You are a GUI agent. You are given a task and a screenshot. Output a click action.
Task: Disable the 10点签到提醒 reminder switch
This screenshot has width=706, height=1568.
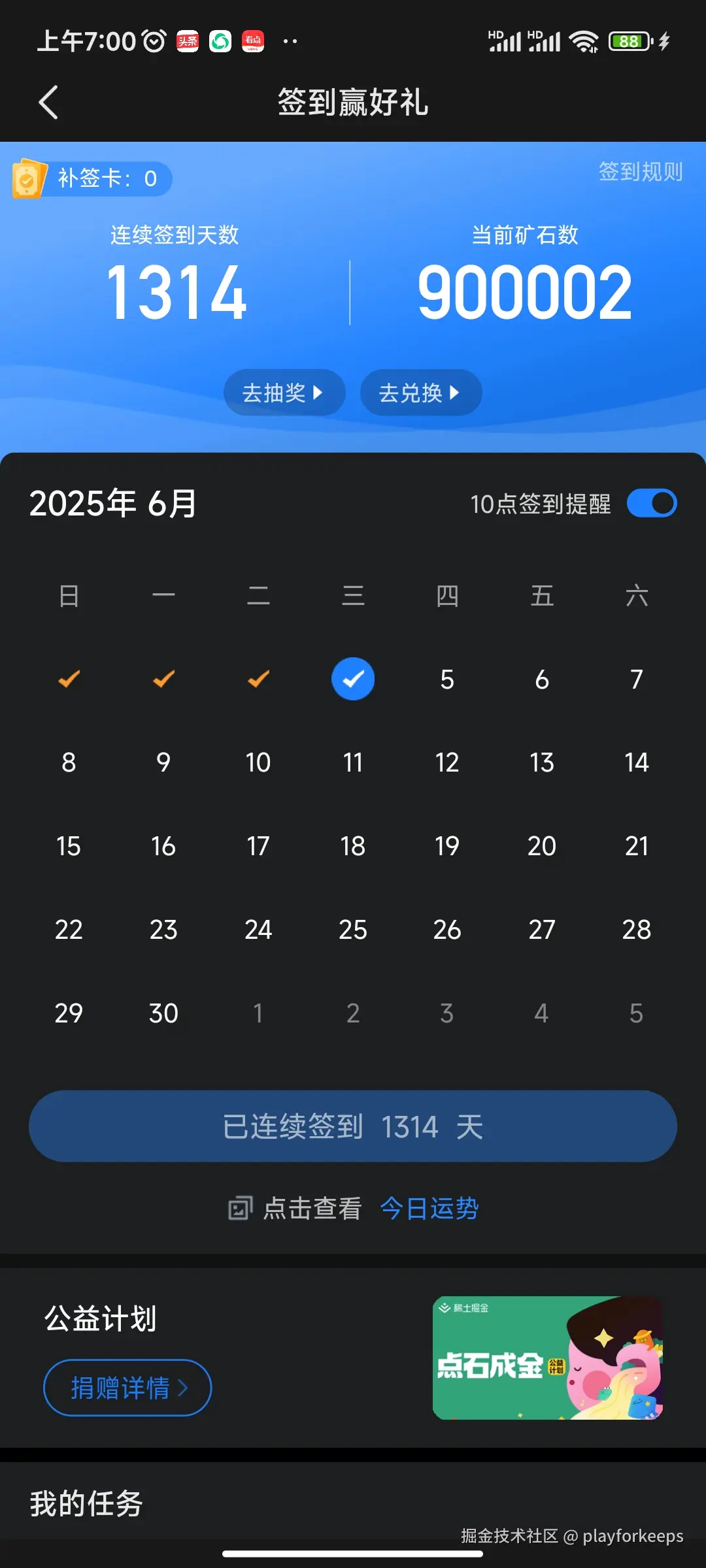click(x=652, y=502)
